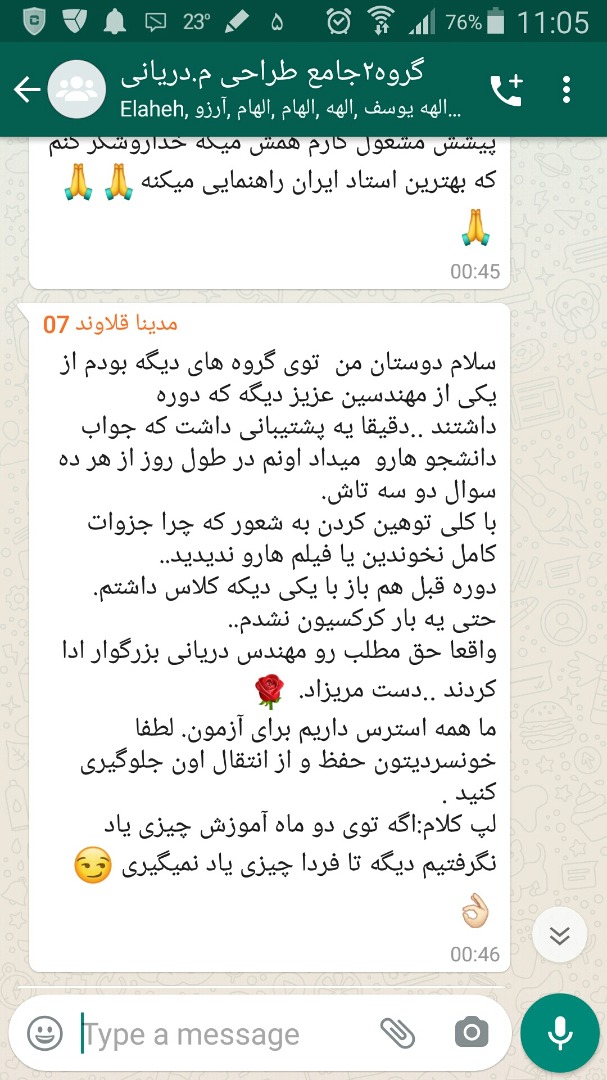Attach a file with the paperclip

click(x=398, y=1034)
